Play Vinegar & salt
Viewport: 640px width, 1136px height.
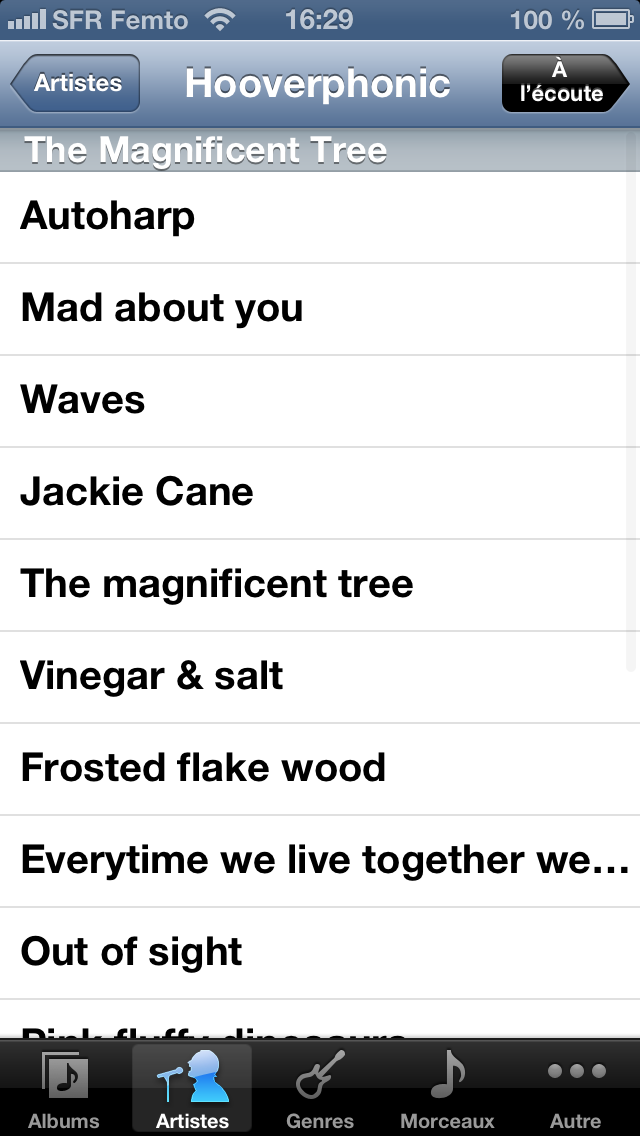320,677
